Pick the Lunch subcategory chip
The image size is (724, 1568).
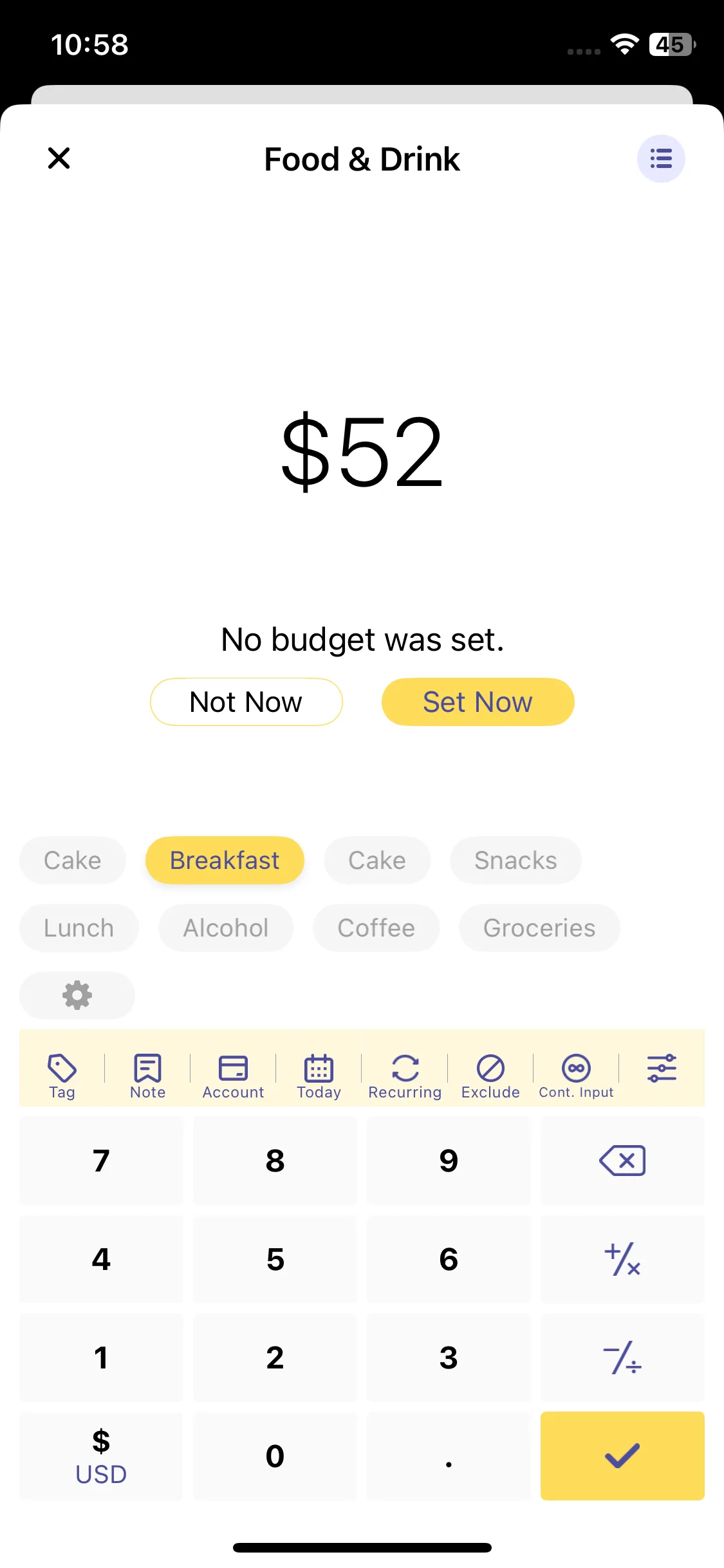[x=79, y=928]
